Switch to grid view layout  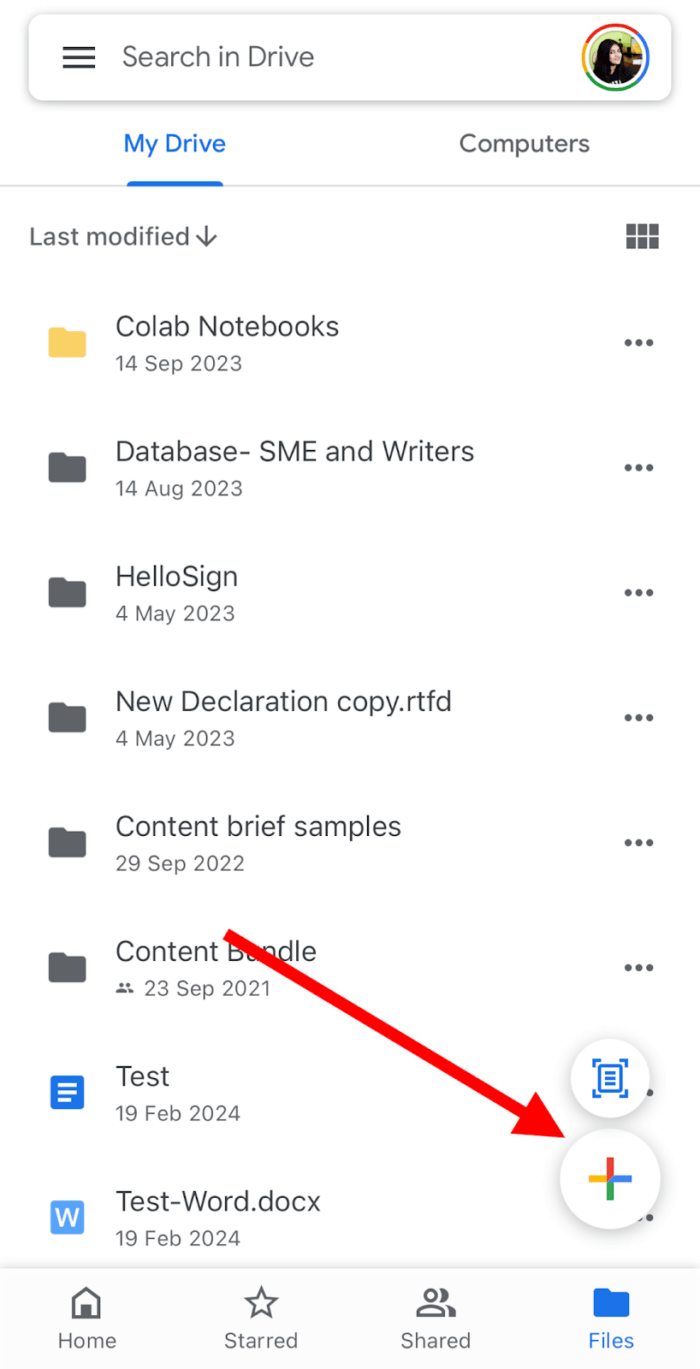coord(642,237)
